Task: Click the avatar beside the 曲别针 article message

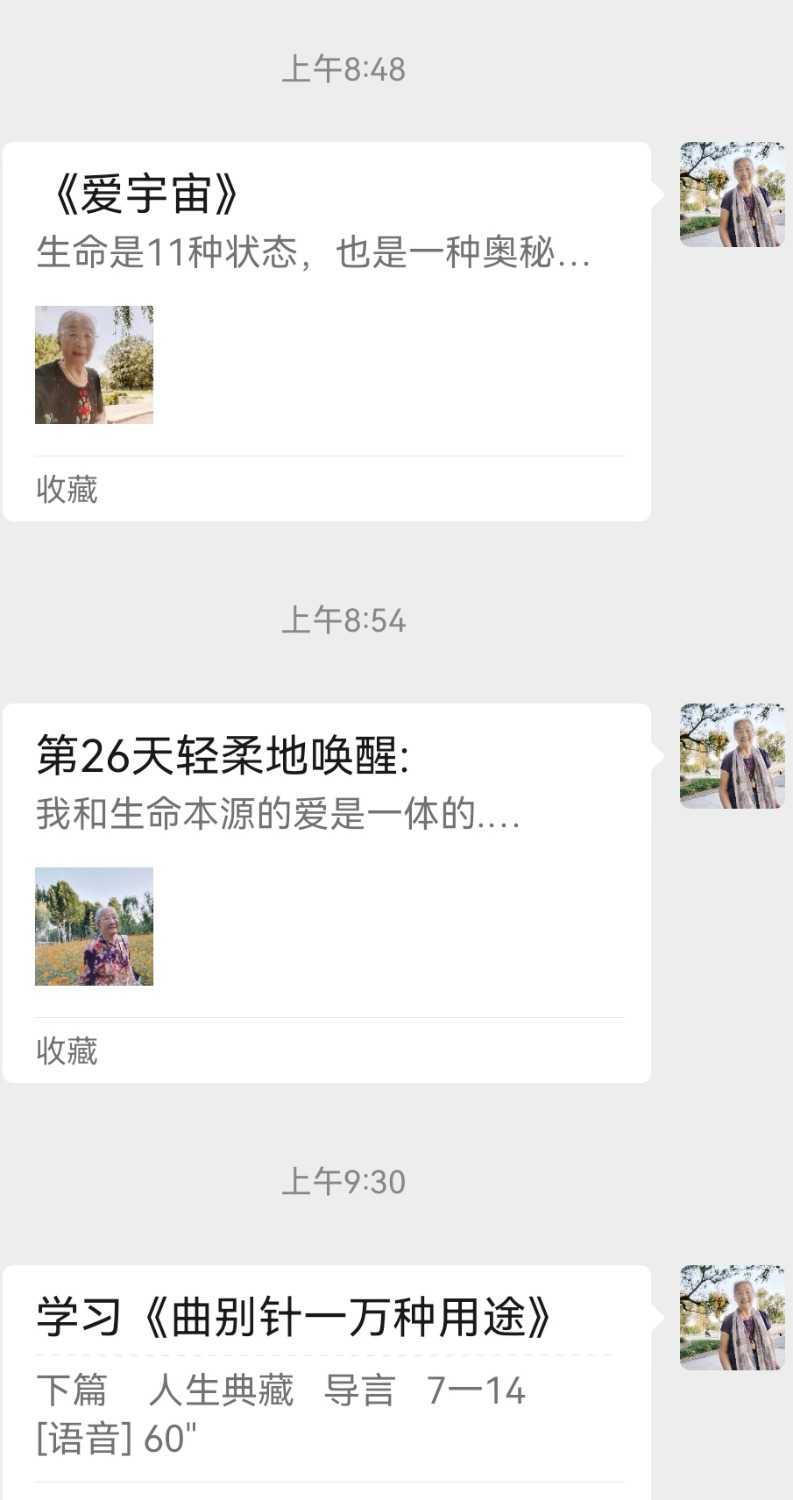Action: tap(732, 1318)
